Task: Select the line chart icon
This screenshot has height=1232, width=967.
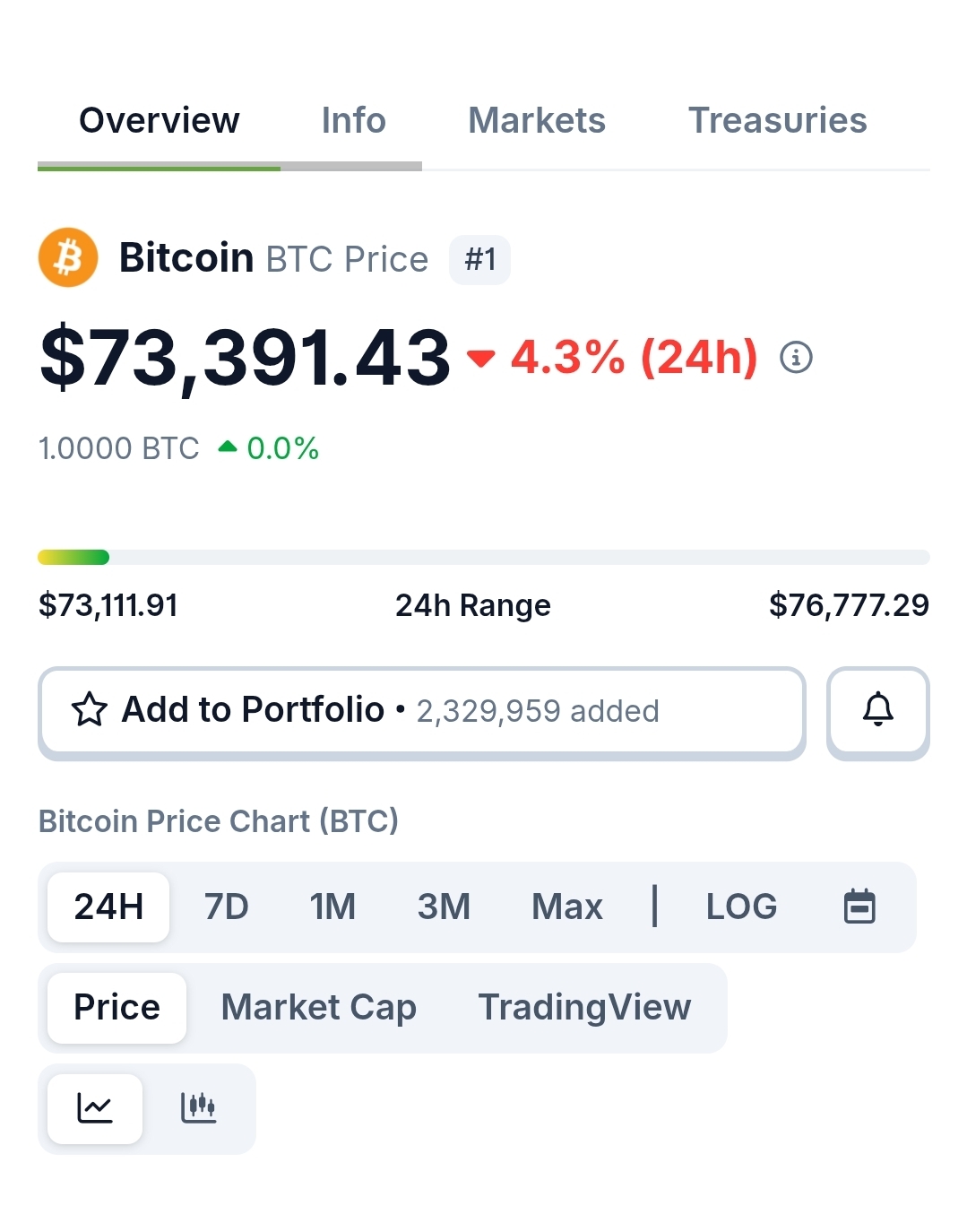Action: pyautogui.click(x=95, y=1108)
